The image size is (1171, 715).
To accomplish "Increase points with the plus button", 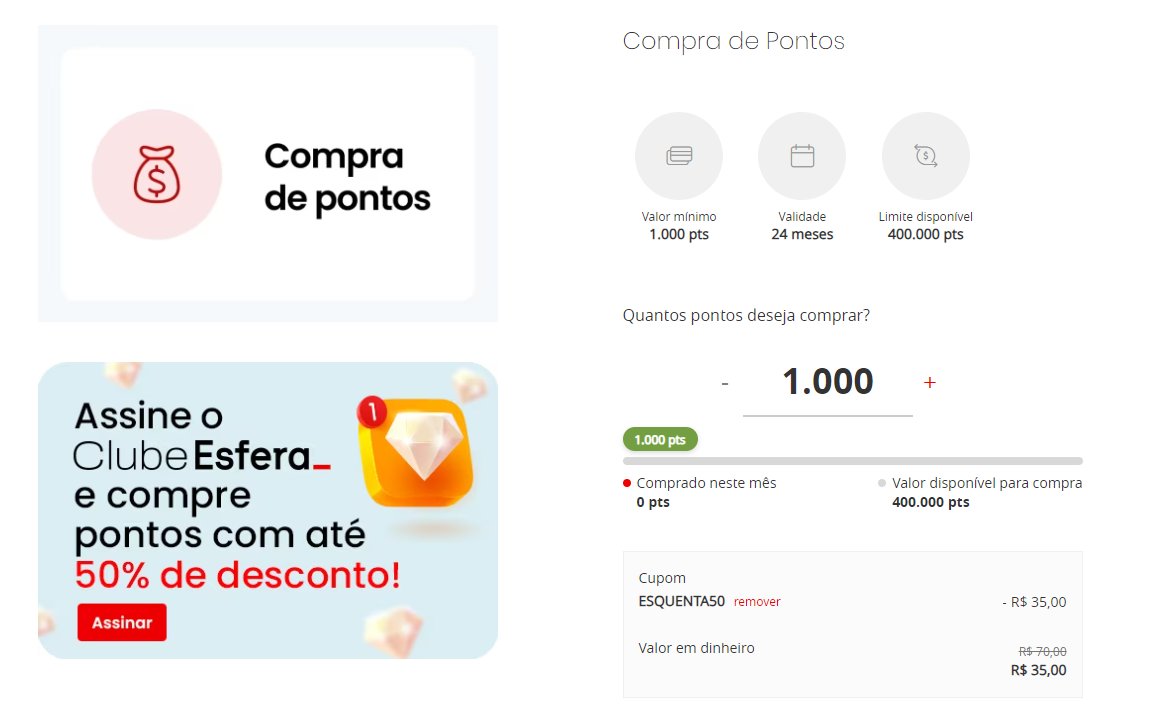I will (930, 383).
